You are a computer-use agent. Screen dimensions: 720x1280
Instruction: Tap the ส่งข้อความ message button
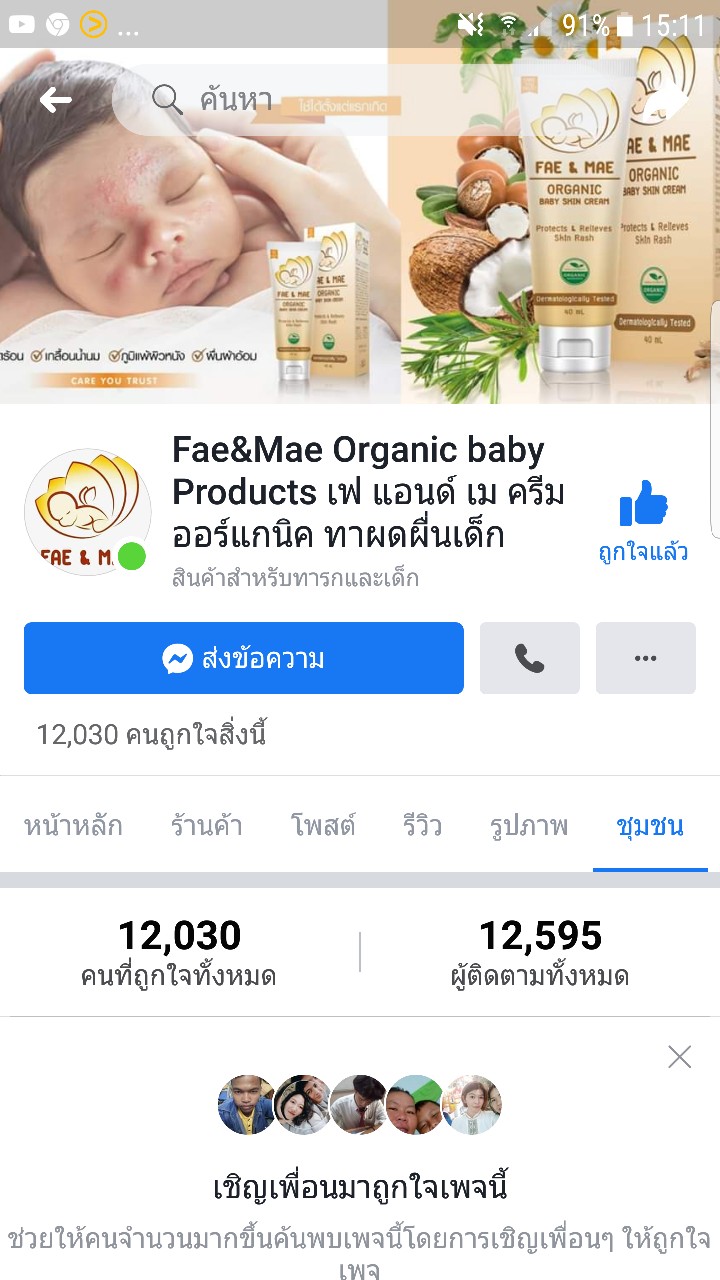click(244, 658)
